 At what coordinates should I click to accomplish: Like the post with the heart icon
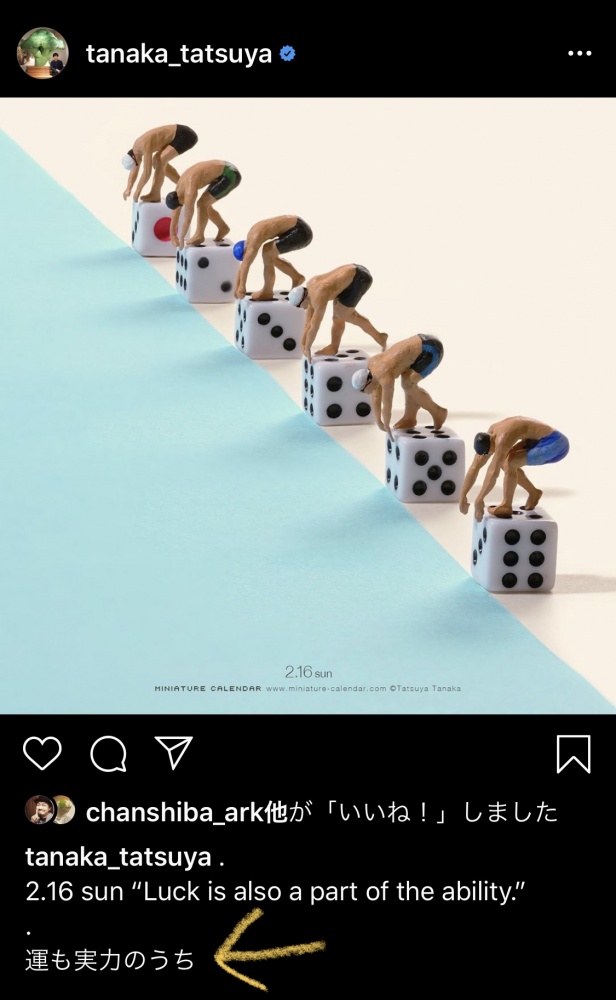(42, 753)
